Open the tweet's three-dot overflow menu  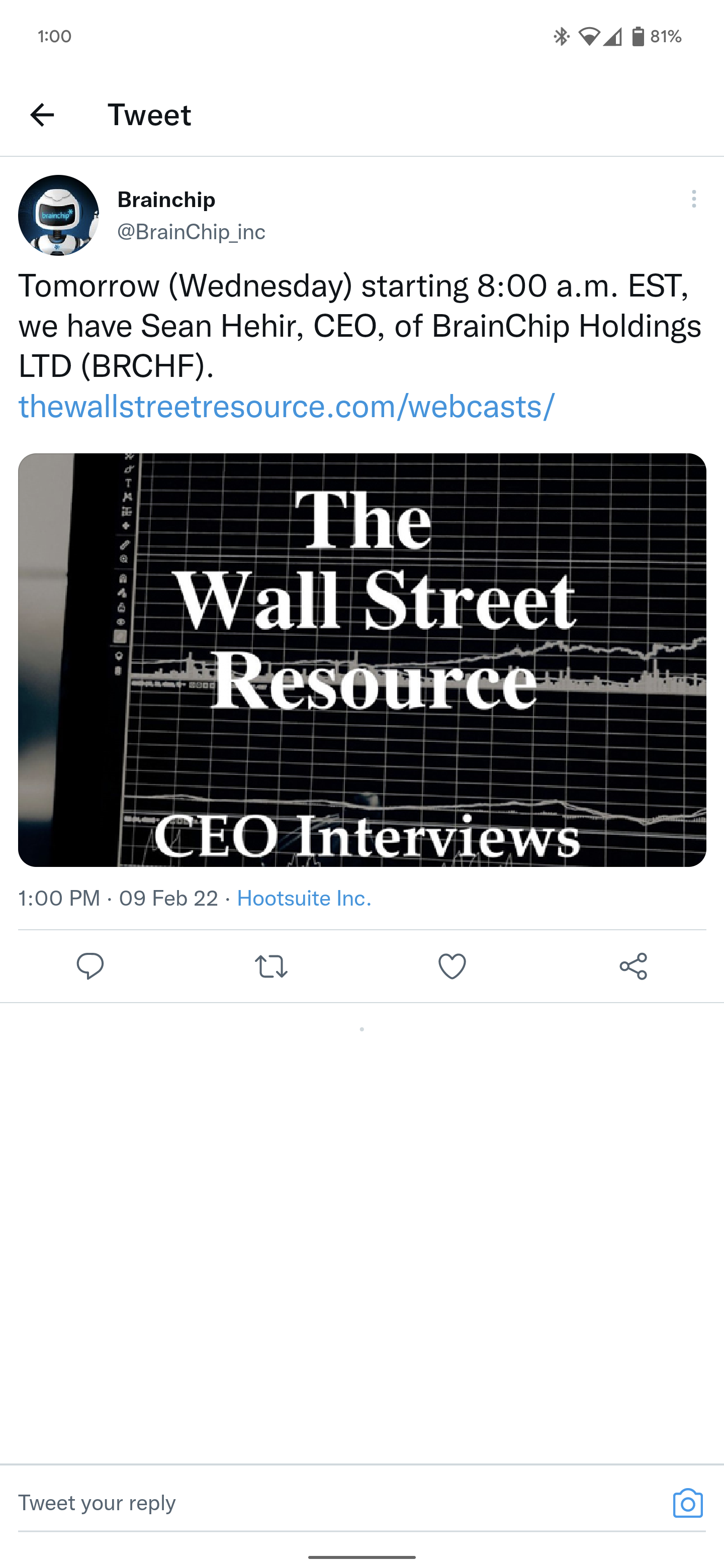pyautogui.click(x=693, y=199)
